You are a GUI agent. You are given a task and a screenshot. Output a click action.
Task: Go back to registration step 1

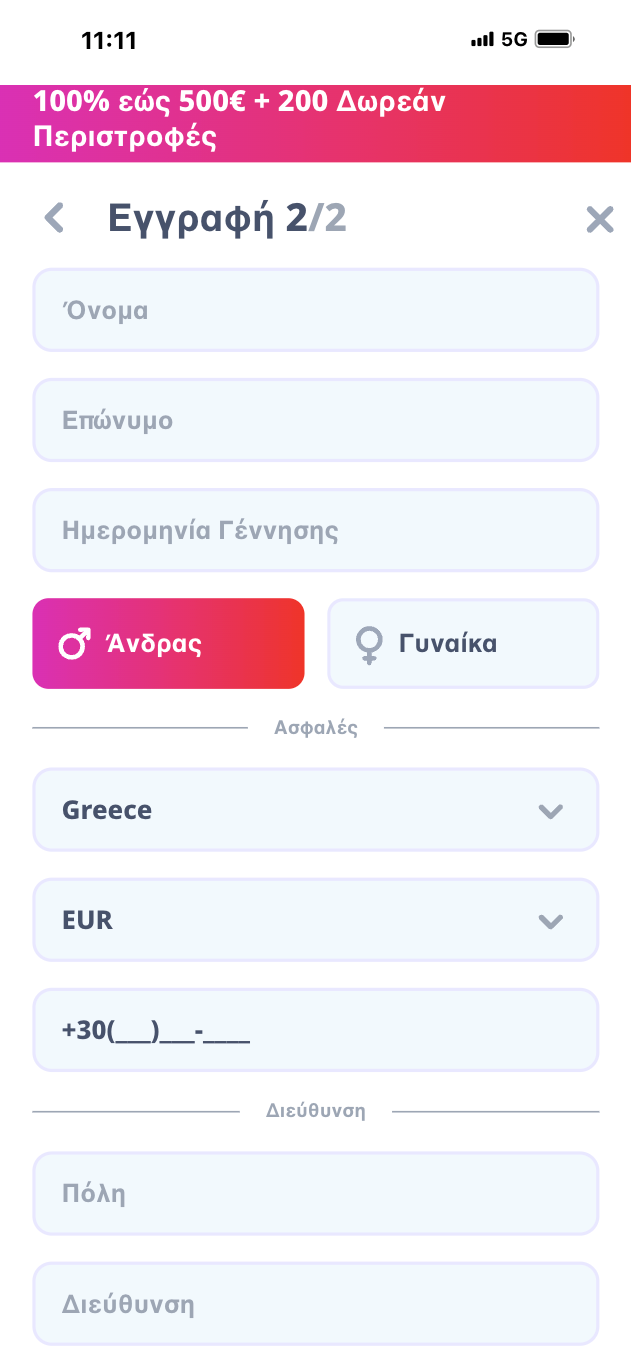(x=55, y=218)
